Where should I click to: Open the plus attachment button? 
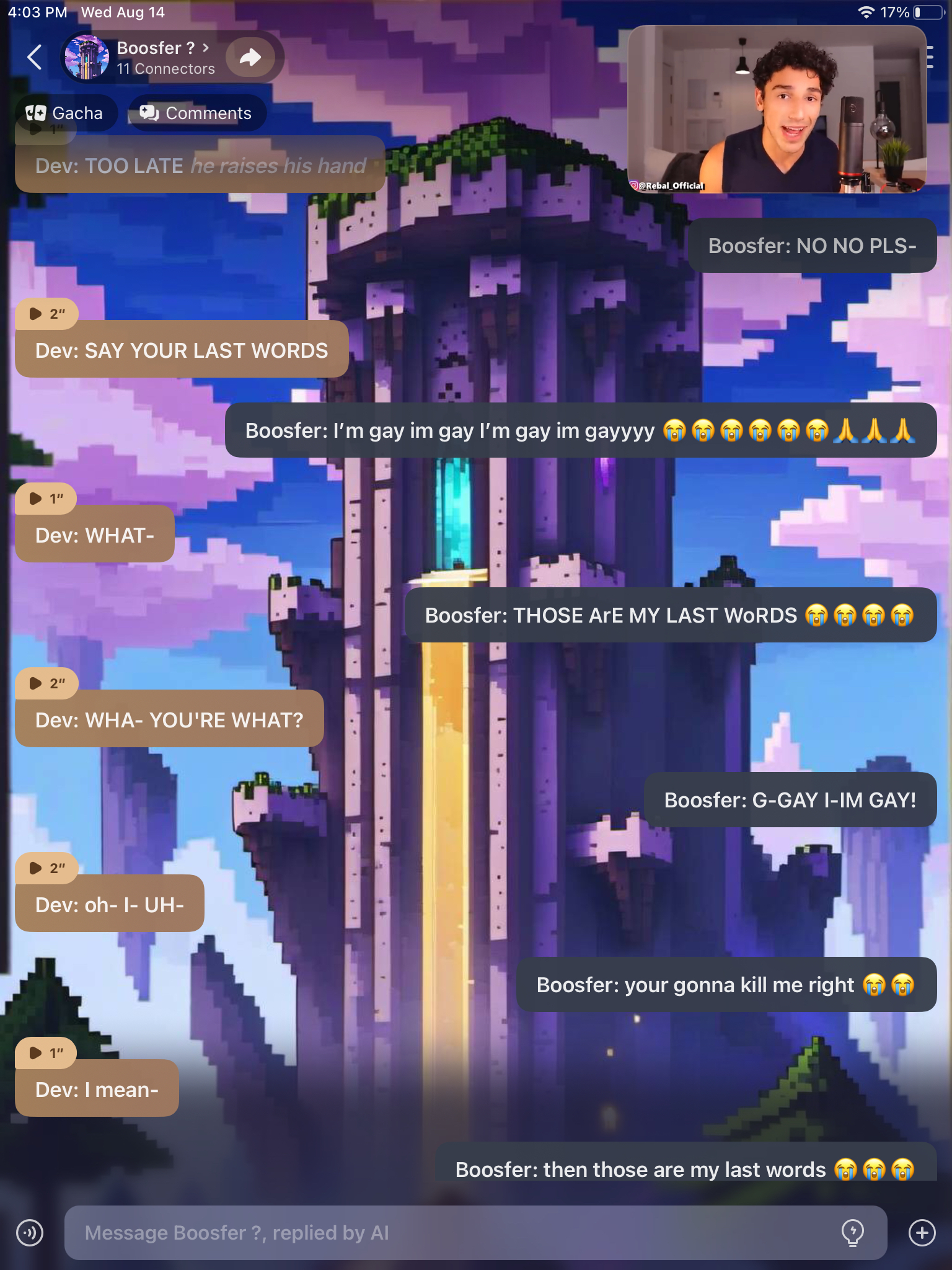pos(922,1233)
